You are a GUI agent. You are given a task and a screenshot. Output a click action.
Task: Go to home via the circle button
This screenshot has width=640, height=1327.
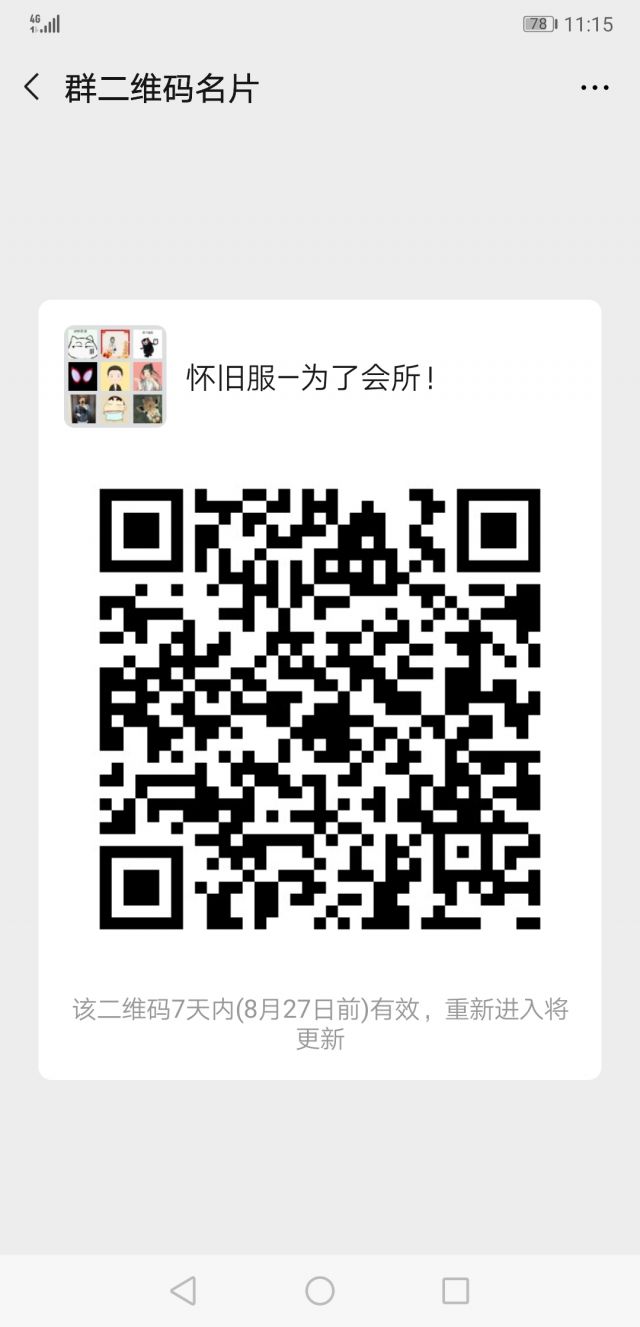(320, 1291)
